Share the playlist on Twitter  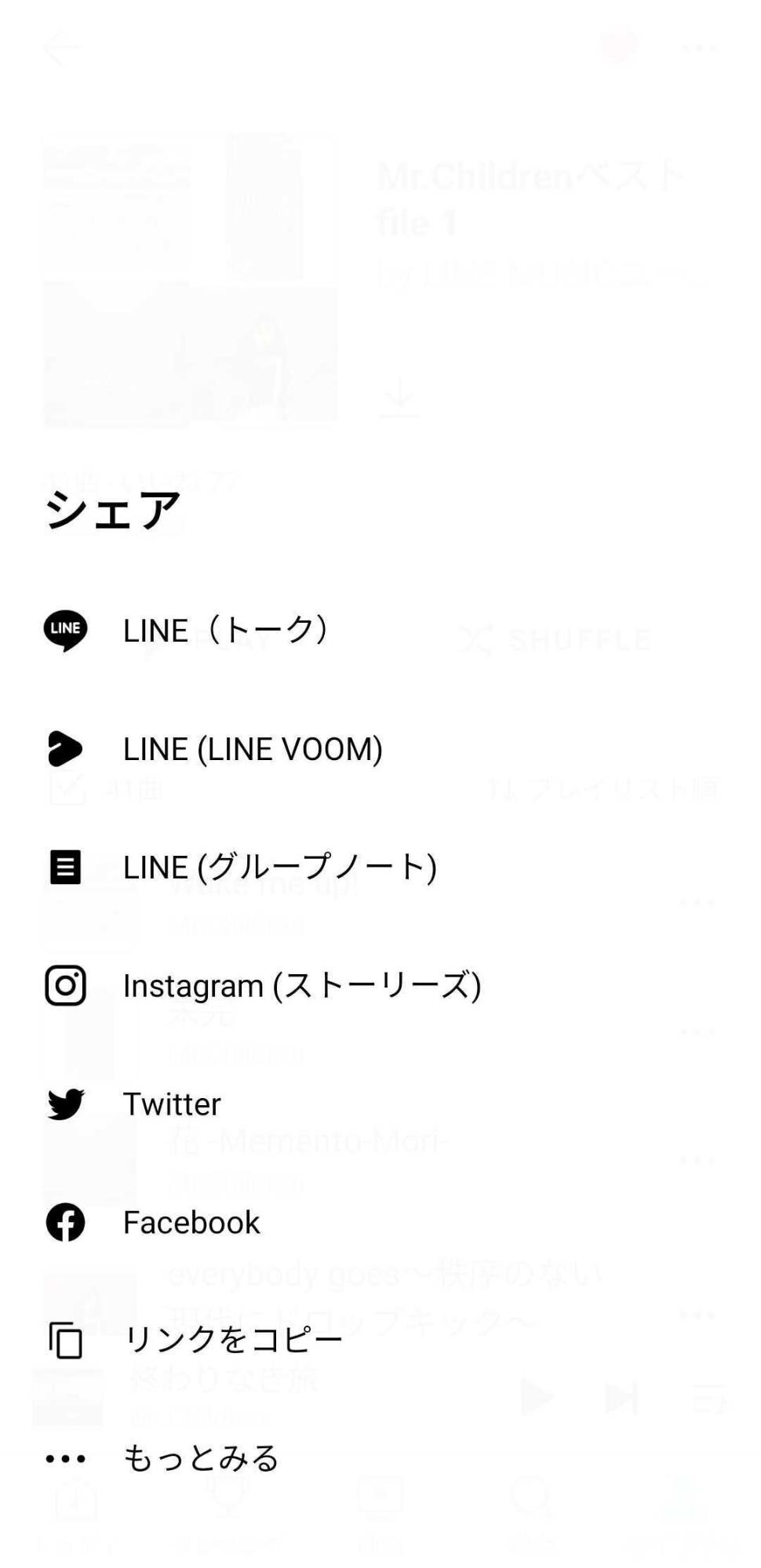tap(171, 1104)
